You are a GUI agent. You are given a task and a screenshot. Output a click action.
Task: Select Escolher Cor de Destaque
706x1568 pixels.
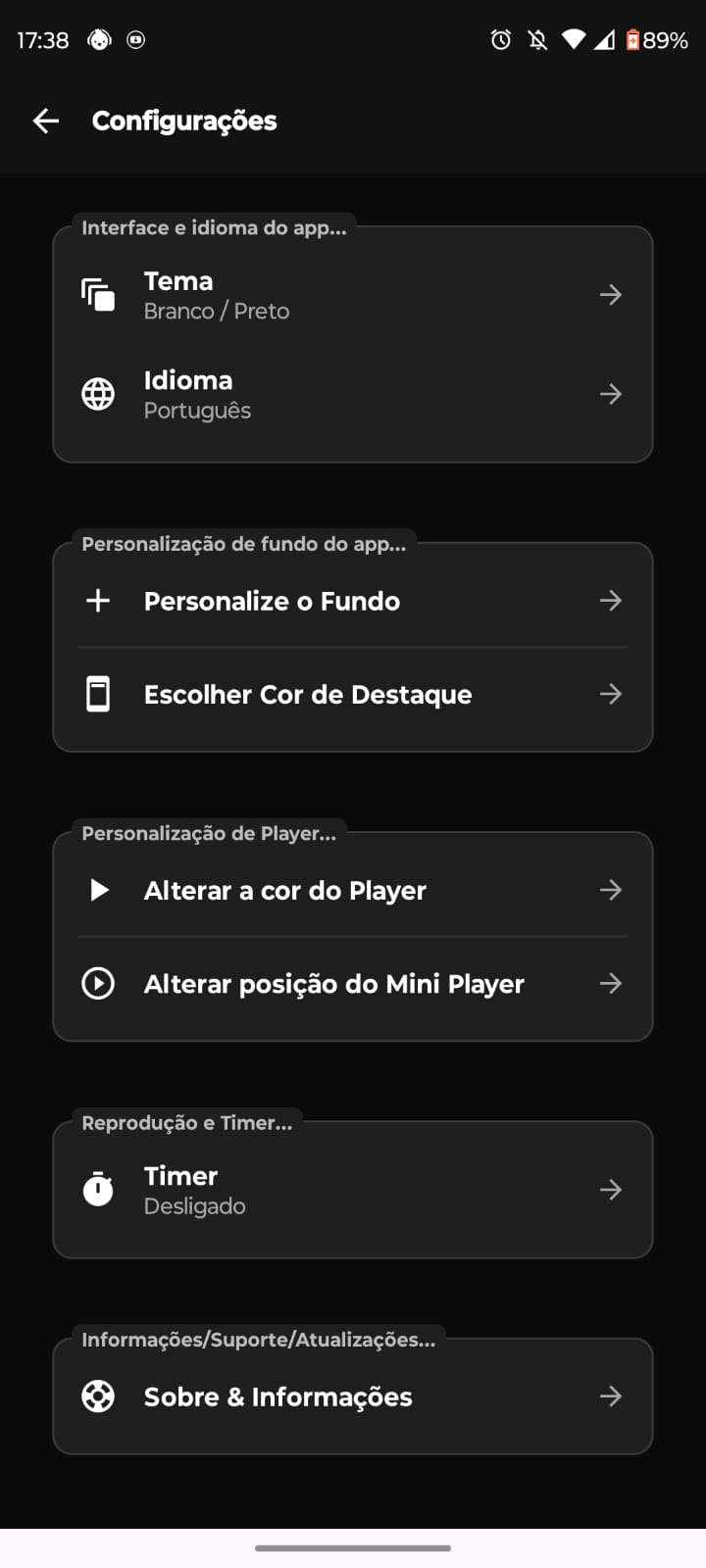(353, 694)
